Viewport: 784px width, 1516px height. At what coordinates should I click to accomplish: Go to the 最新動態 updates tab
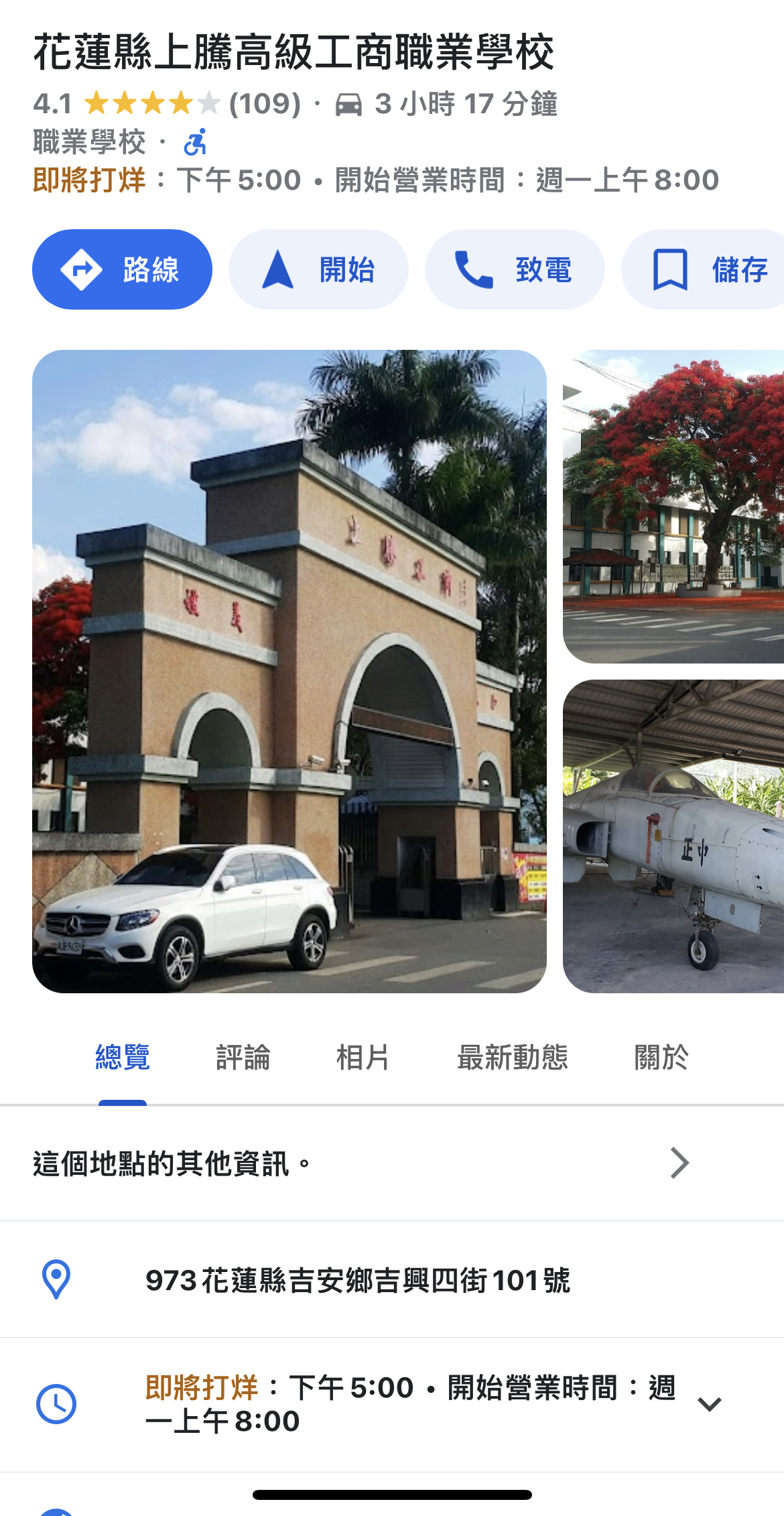coord(513,1058)
